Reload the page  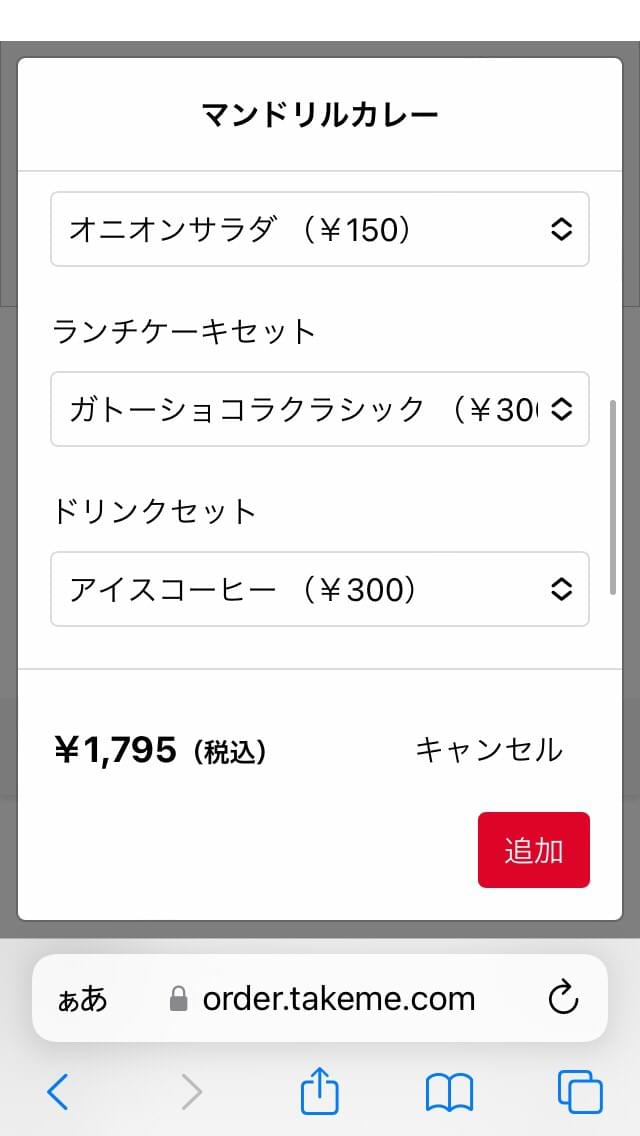tap(564, 997)
